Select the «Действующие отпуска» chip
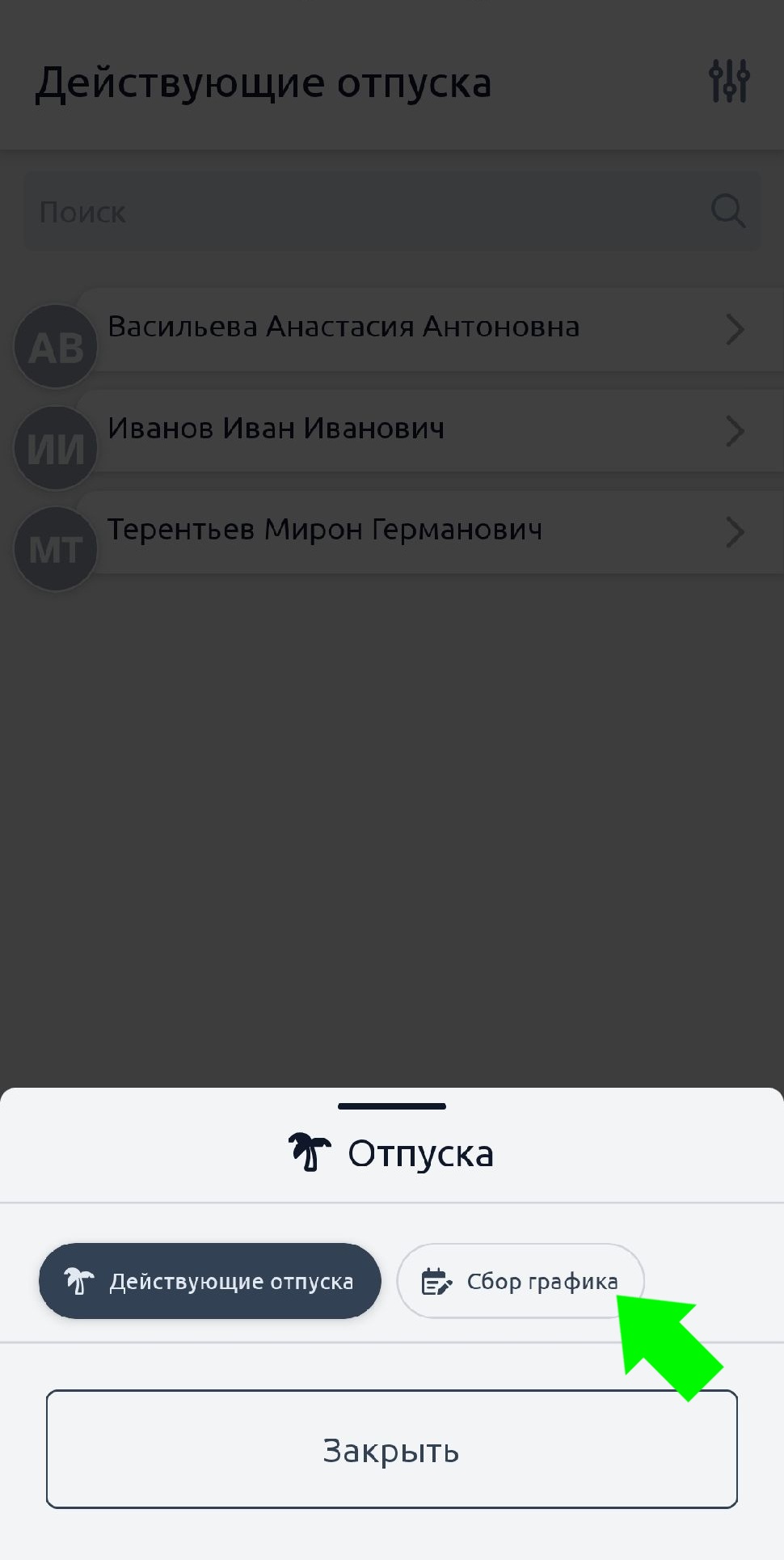This screenshot has height=1560, width=784. pyautogui.click(x=209, y=1281)
